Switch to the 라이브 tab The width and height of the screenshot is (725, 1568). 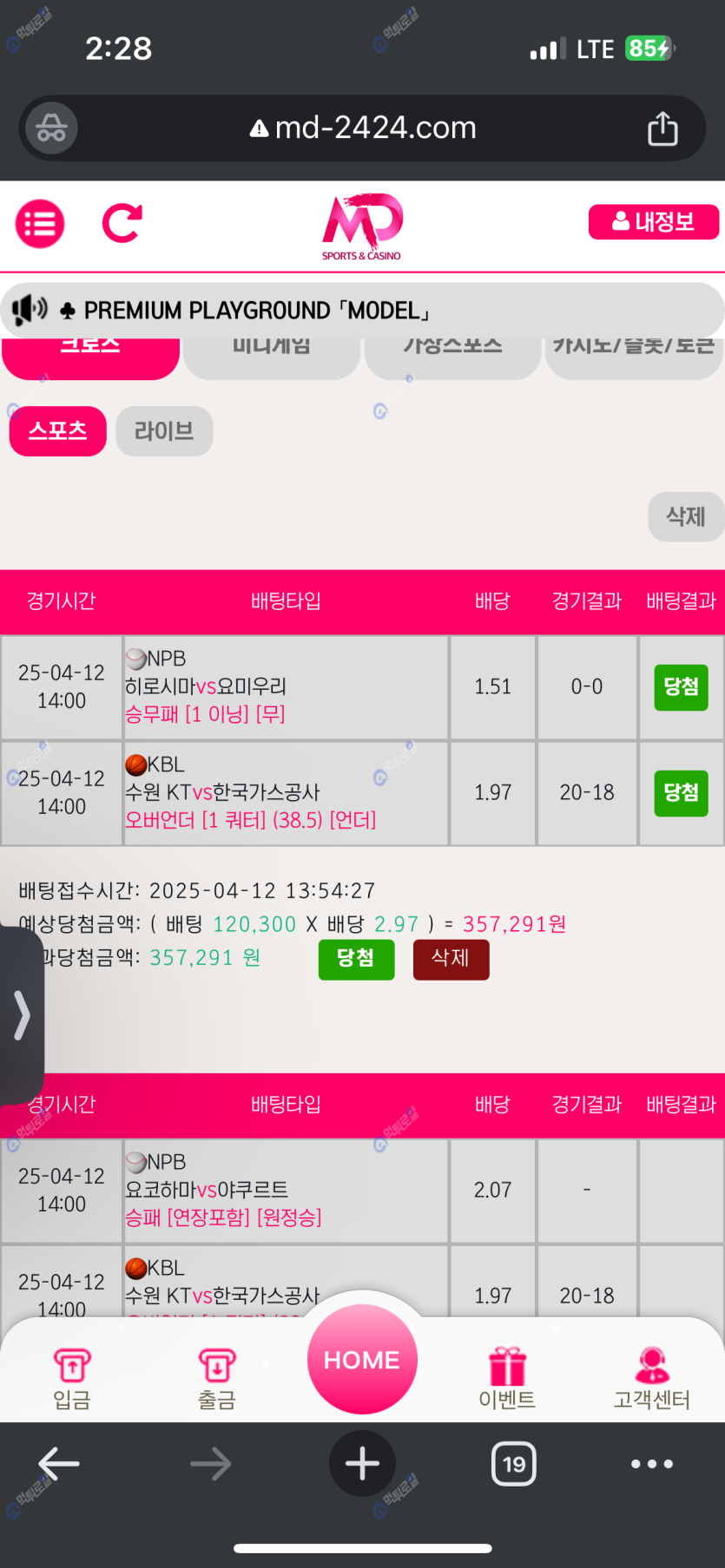pos(164,431)
